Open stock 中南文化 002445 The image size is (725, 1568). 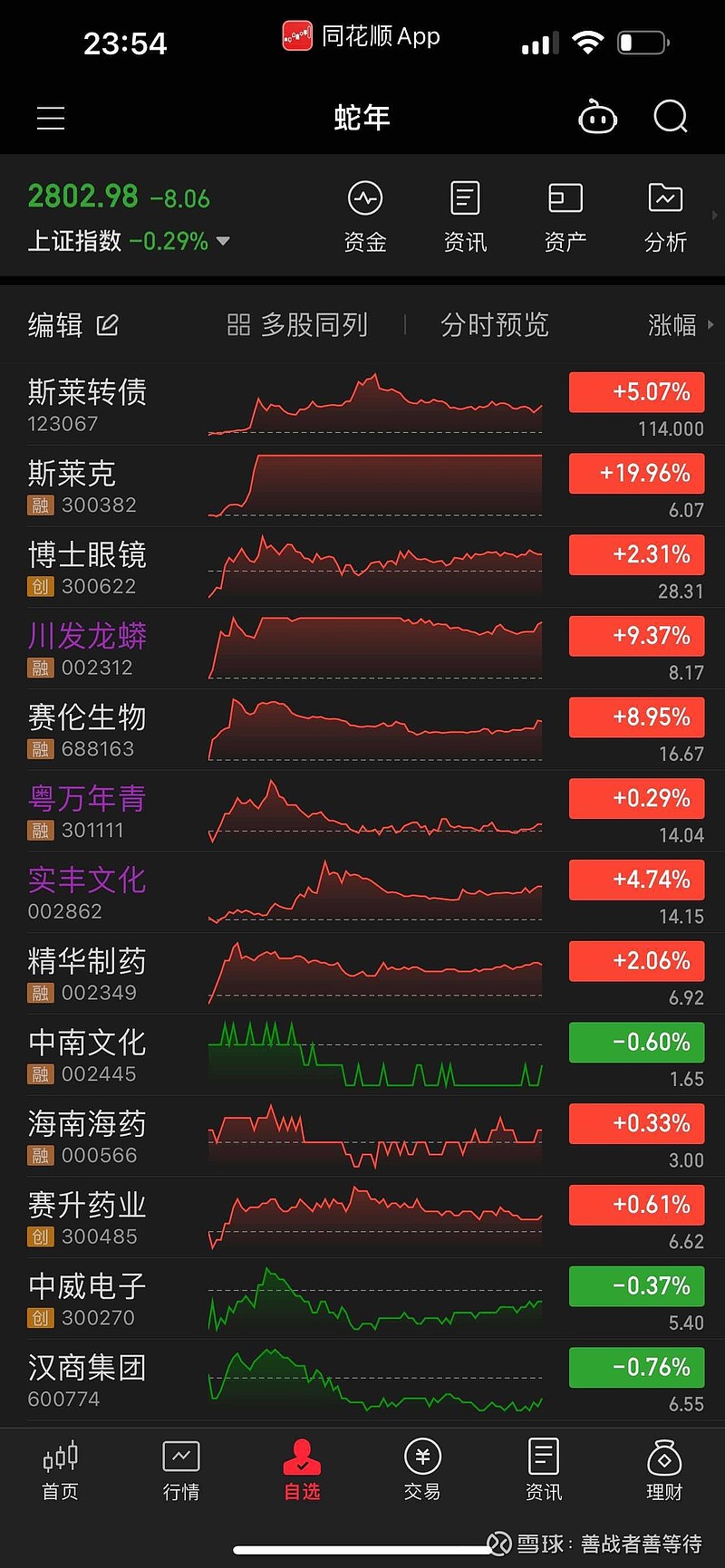click(x=362, y=1055)
